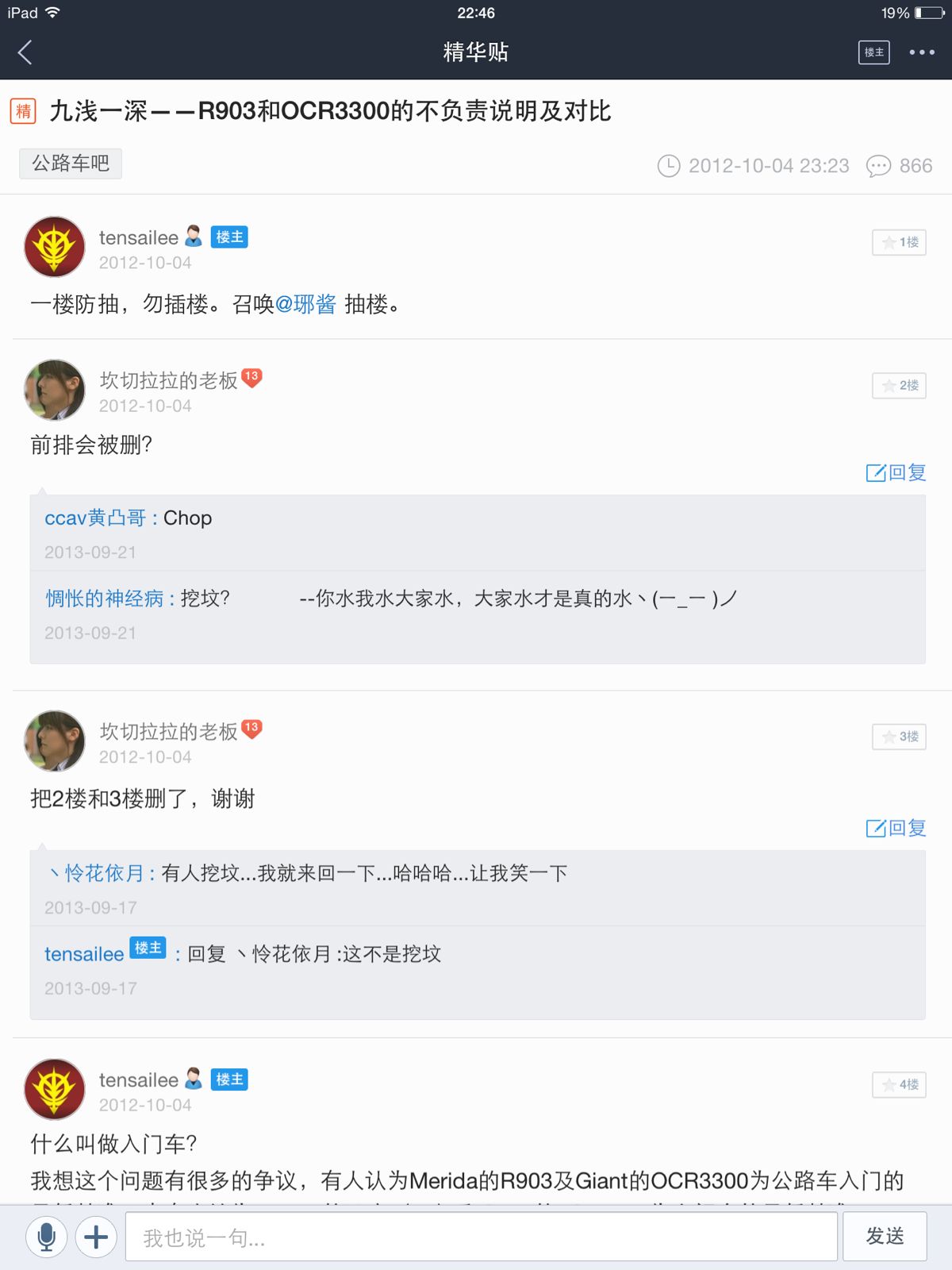Go back using the top-left arrow
952x1270 pixels.
25,52
